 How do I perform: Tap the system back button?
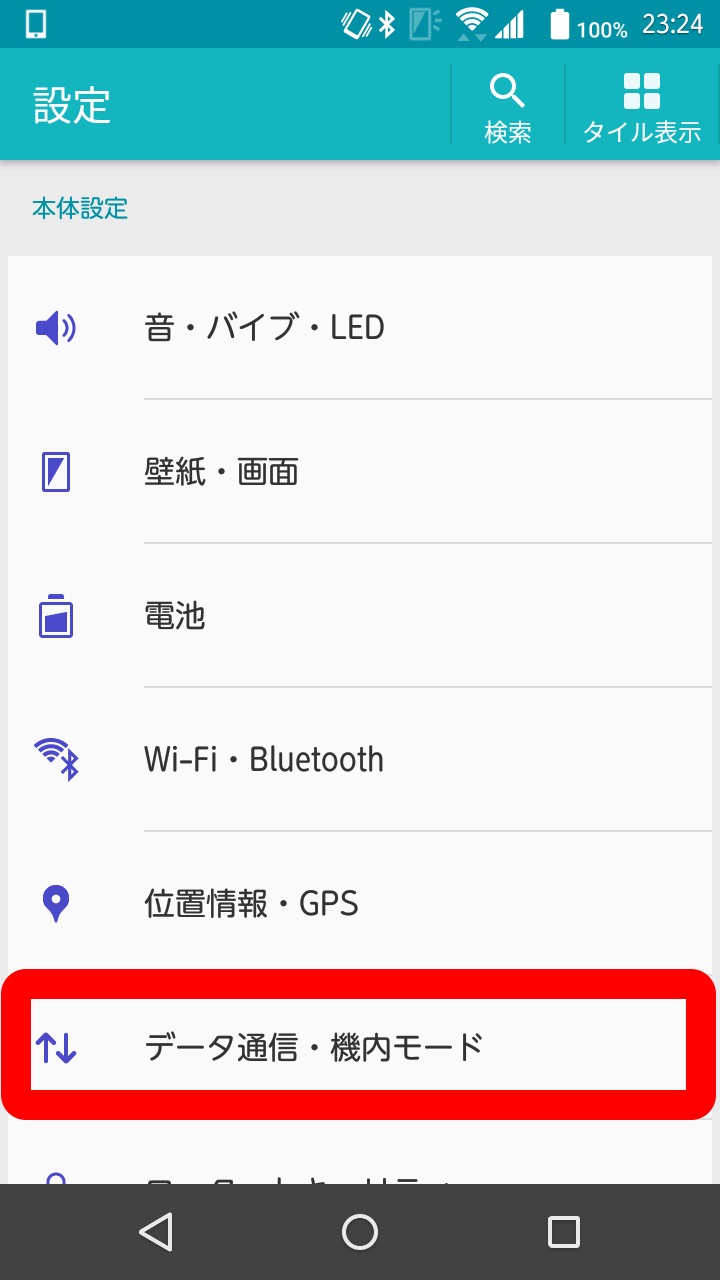[x=156, y=1232]
